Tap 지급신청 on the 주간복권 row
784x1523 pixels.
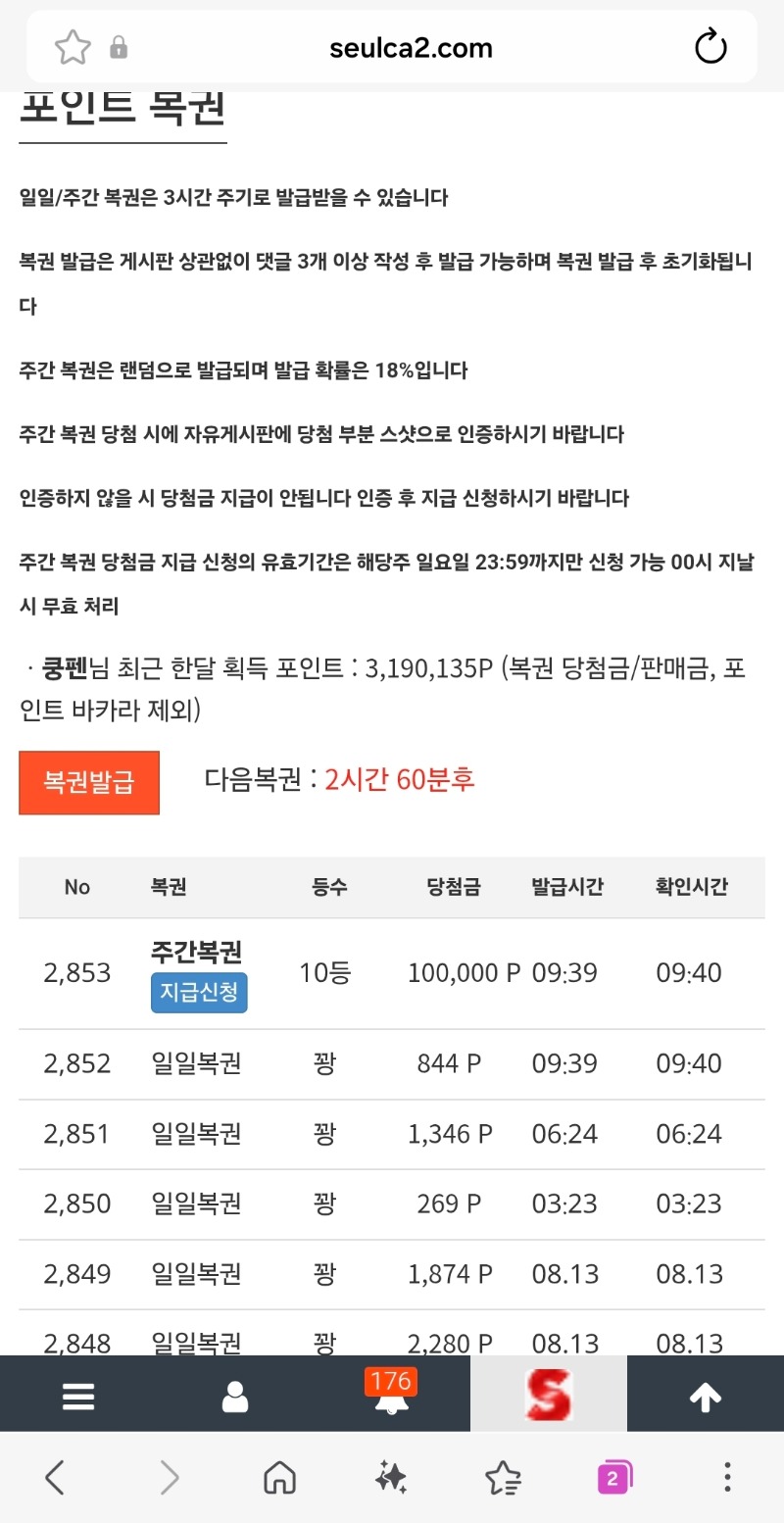199,993
